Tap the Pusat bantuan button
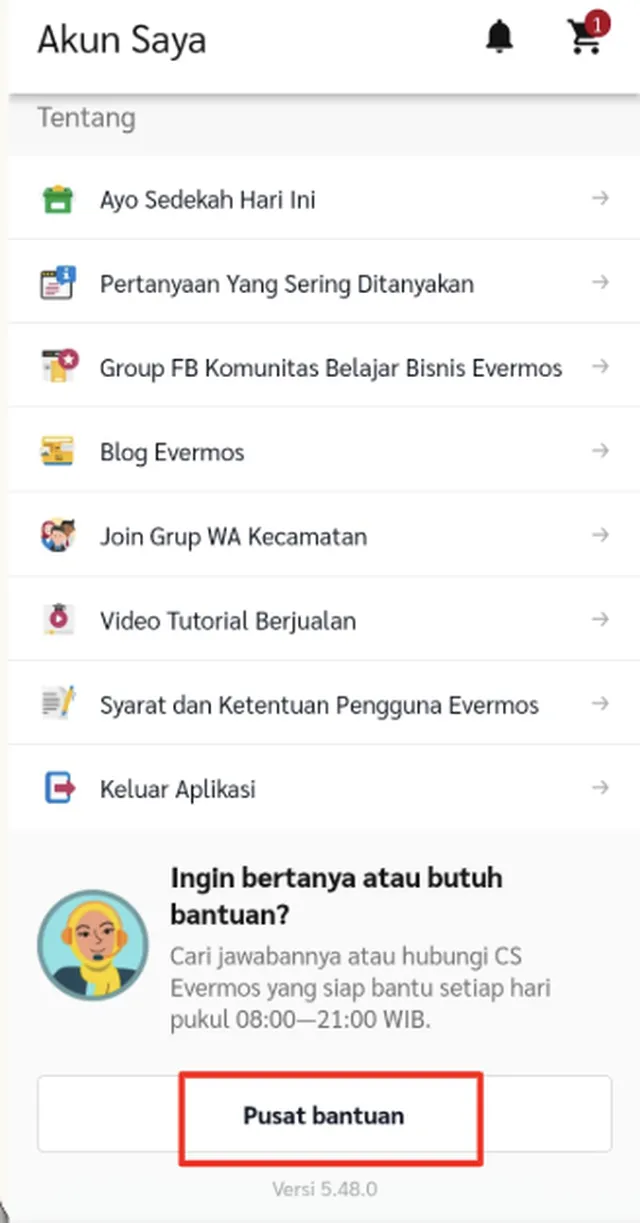Screen dimensions: 640x1223 324,1114
